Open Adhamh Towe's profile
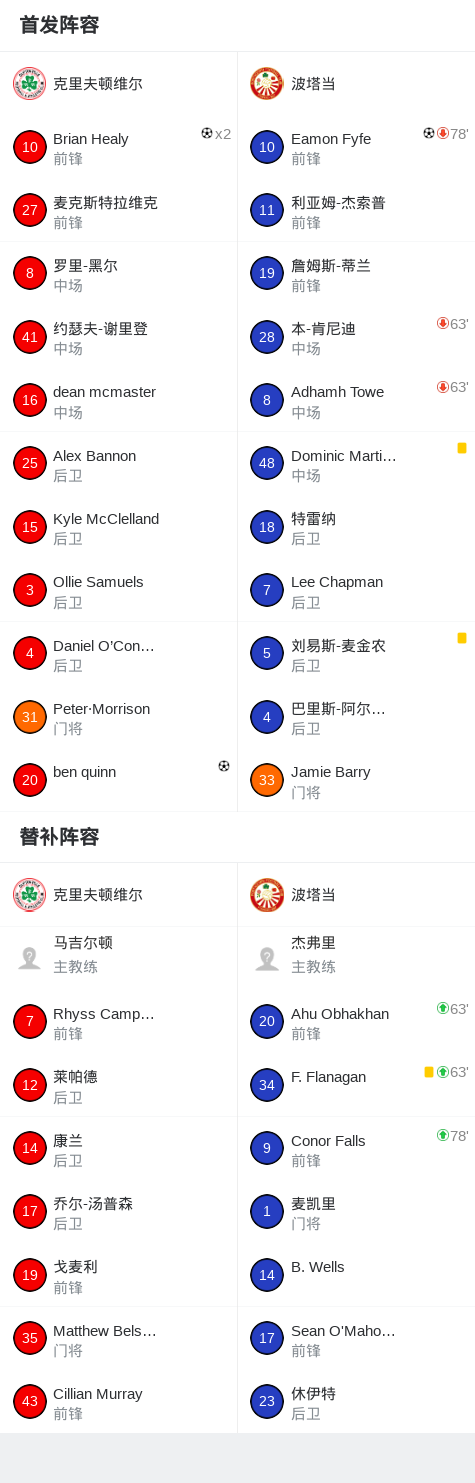475x1483 pixels. tap(356, 401)
